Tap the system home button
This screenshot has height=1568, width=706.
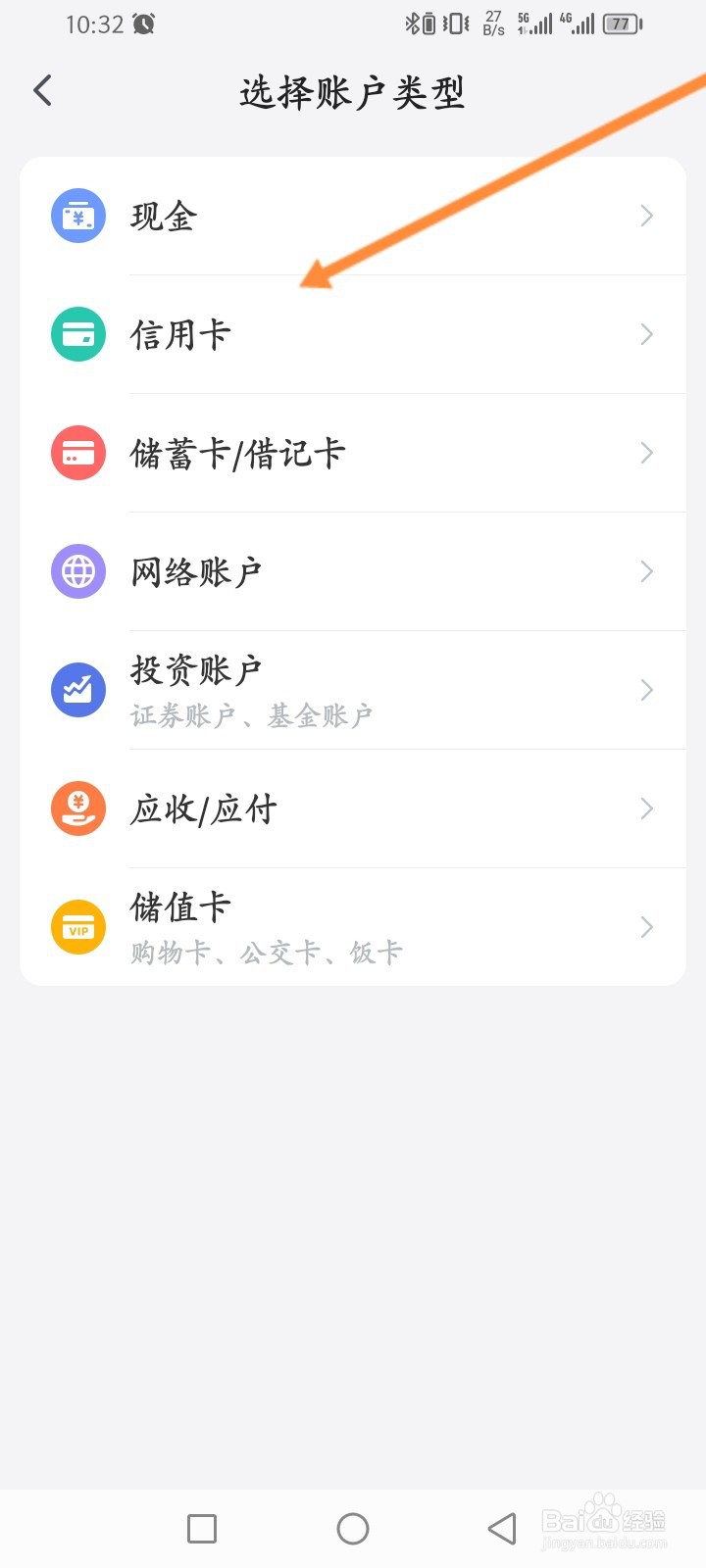point(353,1529)
